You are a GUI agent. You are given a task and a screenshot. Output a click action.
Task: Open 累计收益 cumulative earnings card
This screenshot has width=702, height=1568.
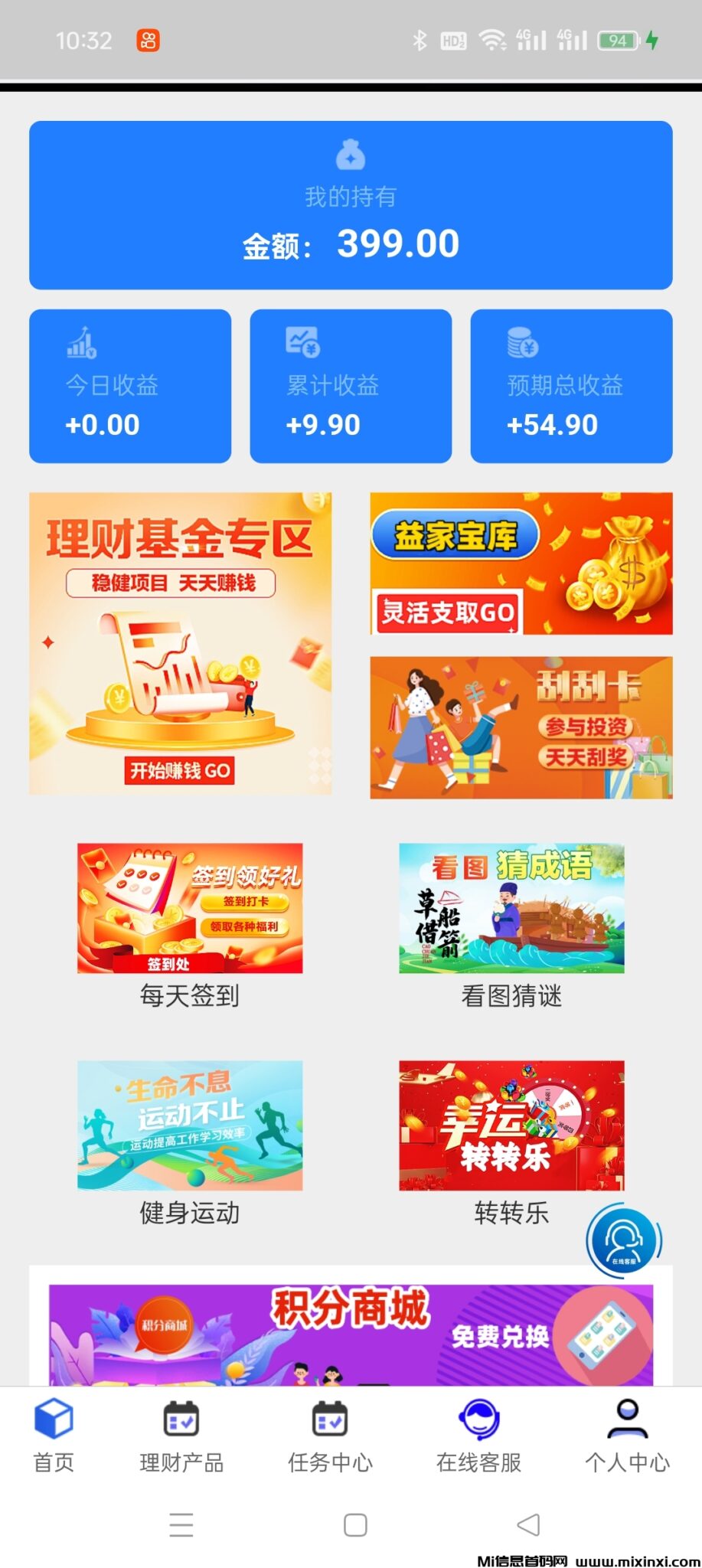[351, 386]
